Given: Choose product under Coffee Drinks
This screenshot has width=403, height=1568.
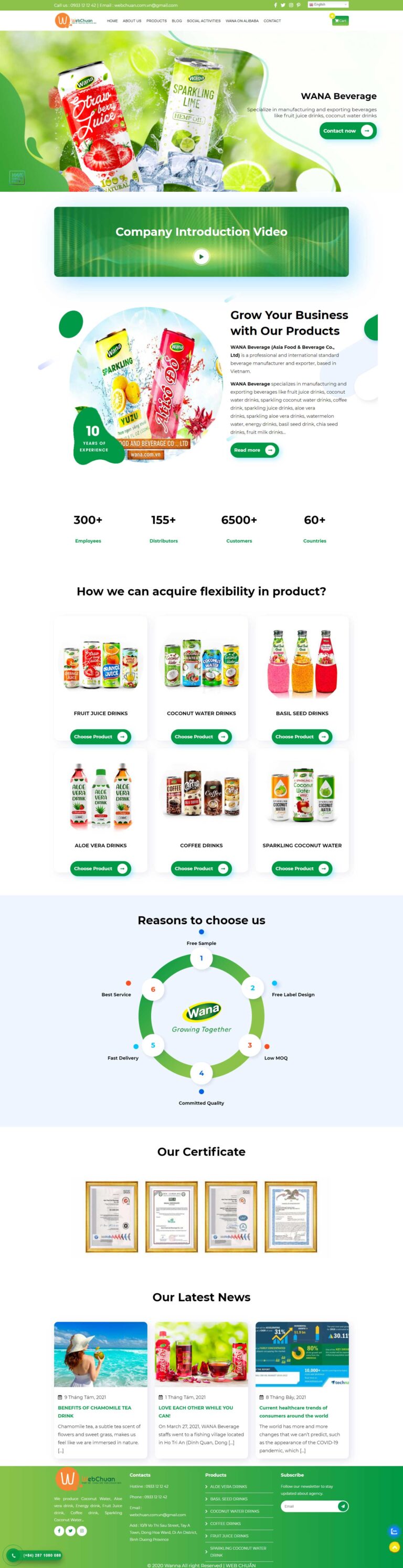Looking at the screenshot, I should pyautogui.click(x=201, y=869).
